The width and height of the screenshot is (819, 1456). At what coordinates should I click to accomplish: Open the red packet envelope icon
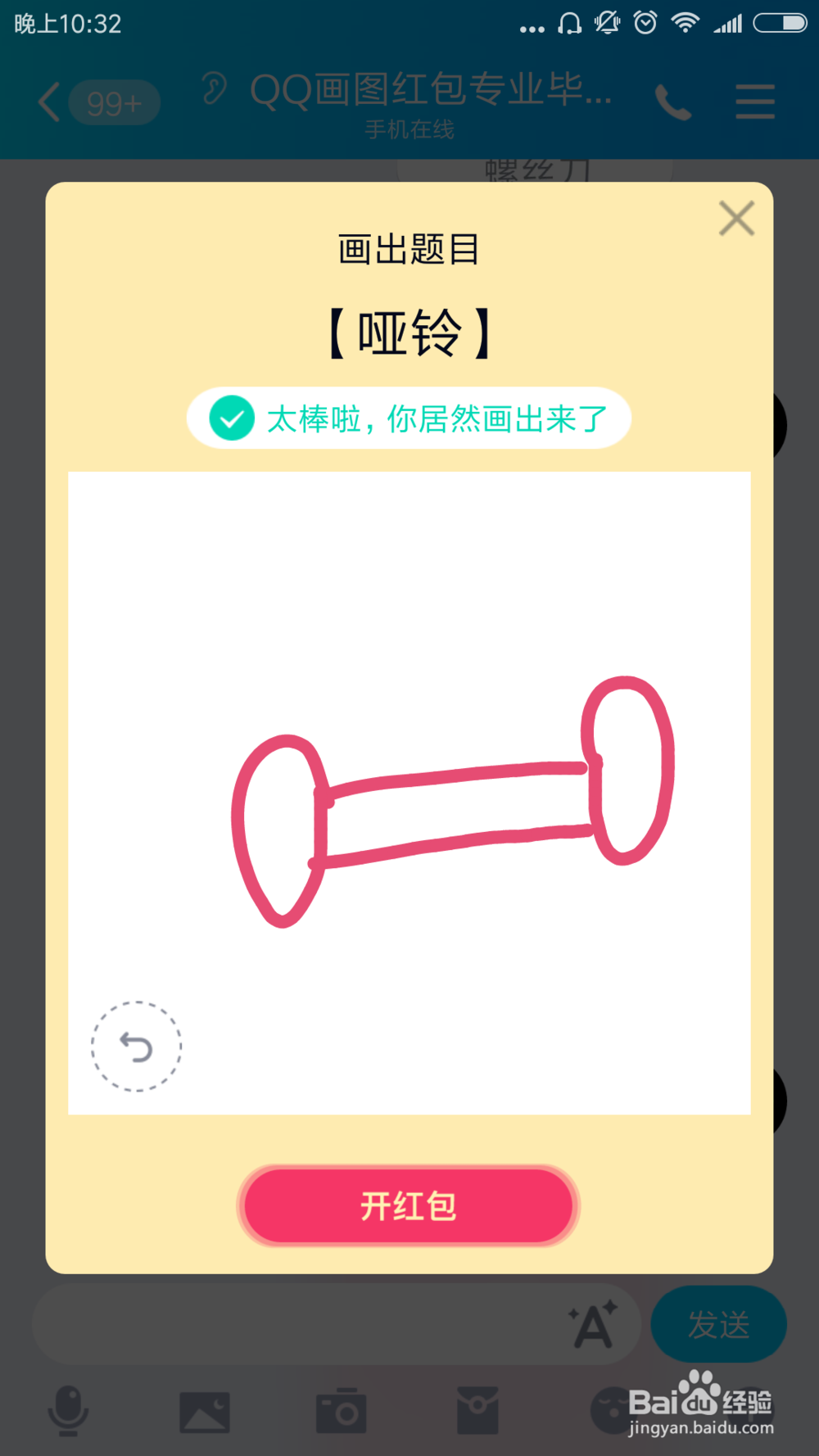click(479, 1410)
